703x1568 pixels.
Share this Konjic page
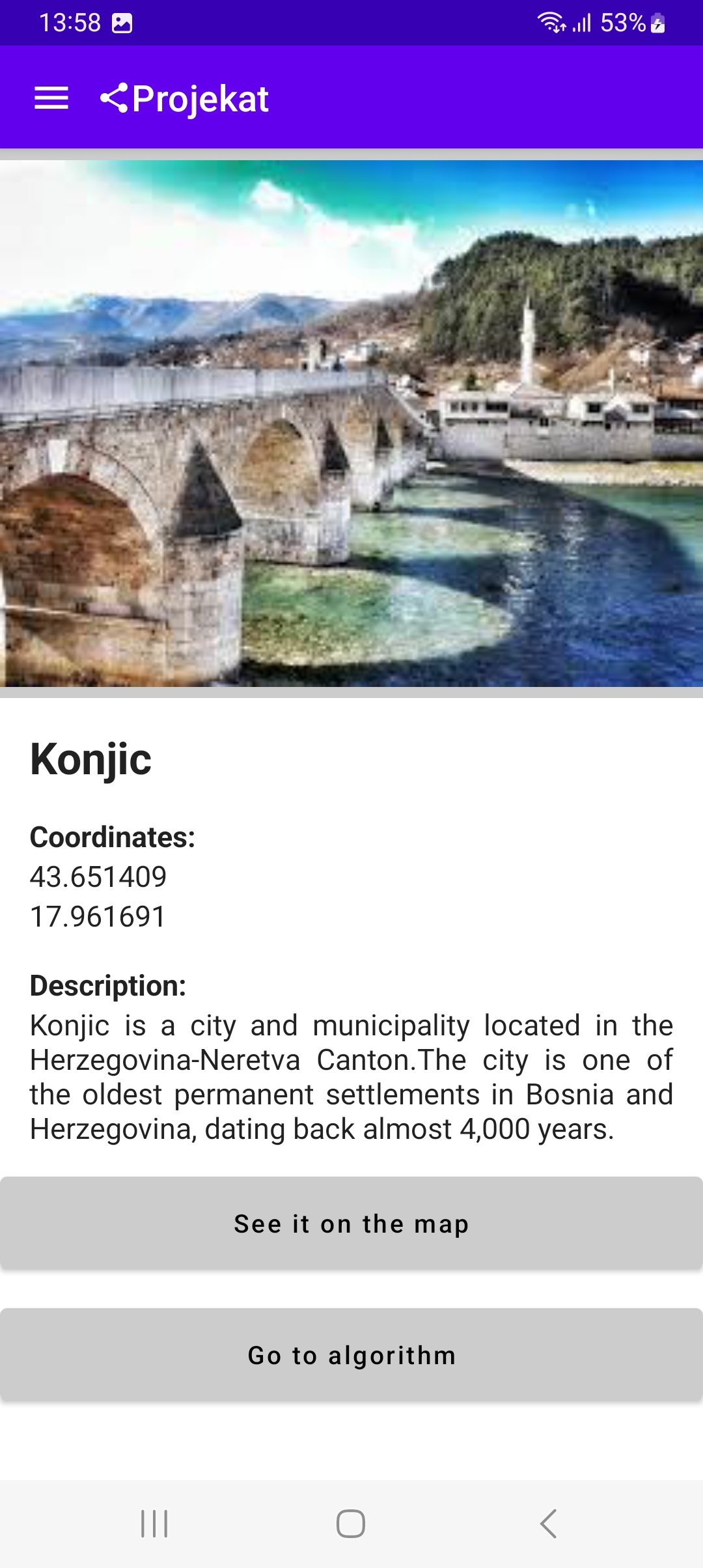114,98
